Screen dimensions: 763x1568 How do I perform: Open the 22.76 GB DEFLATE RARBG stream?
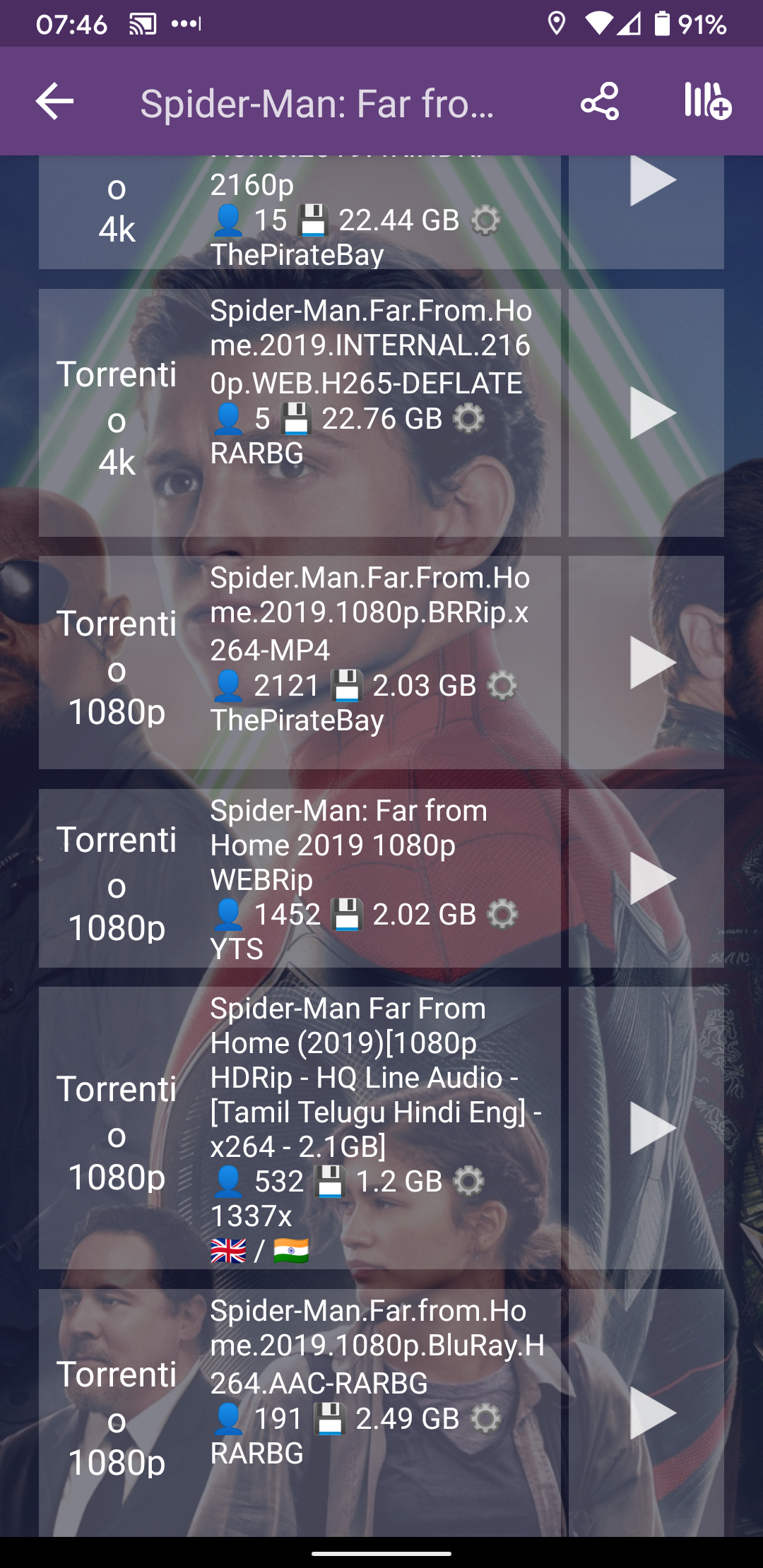pyautogui.click(x=300, y=412)
